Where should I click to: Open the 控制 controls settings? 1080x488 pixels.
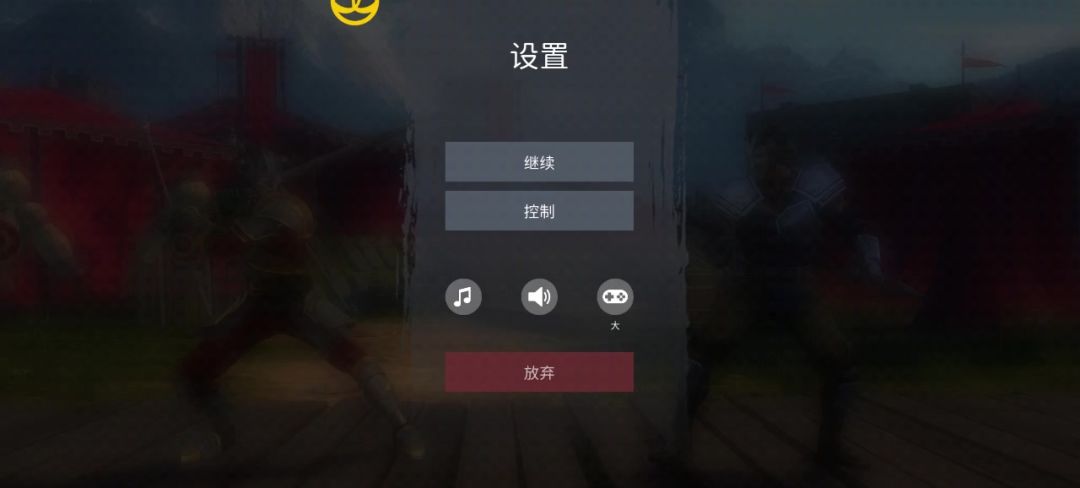click(539, 211)
